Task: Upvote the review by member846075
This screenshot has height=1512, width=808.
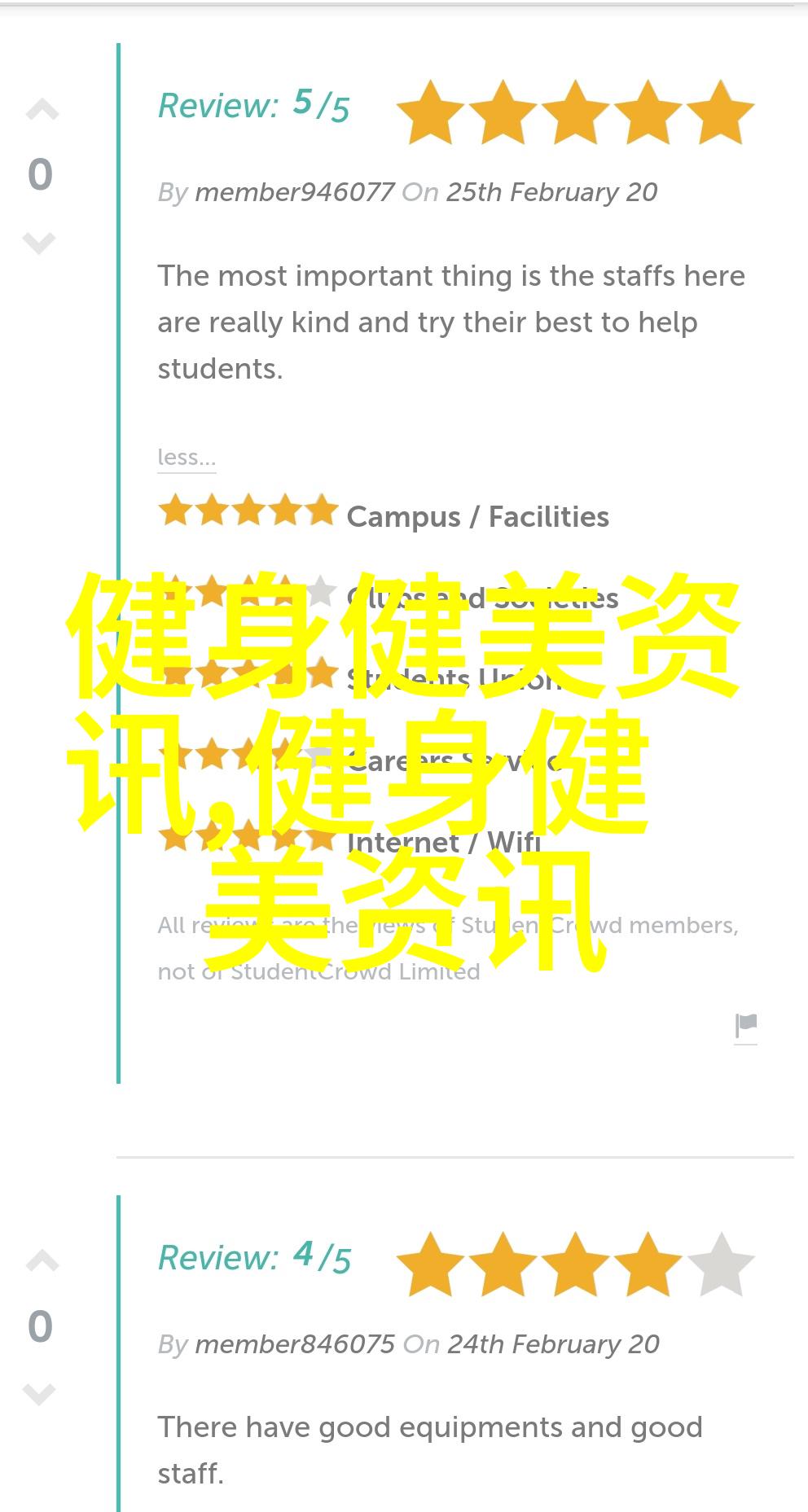Action: click(x=42, y=1261)
